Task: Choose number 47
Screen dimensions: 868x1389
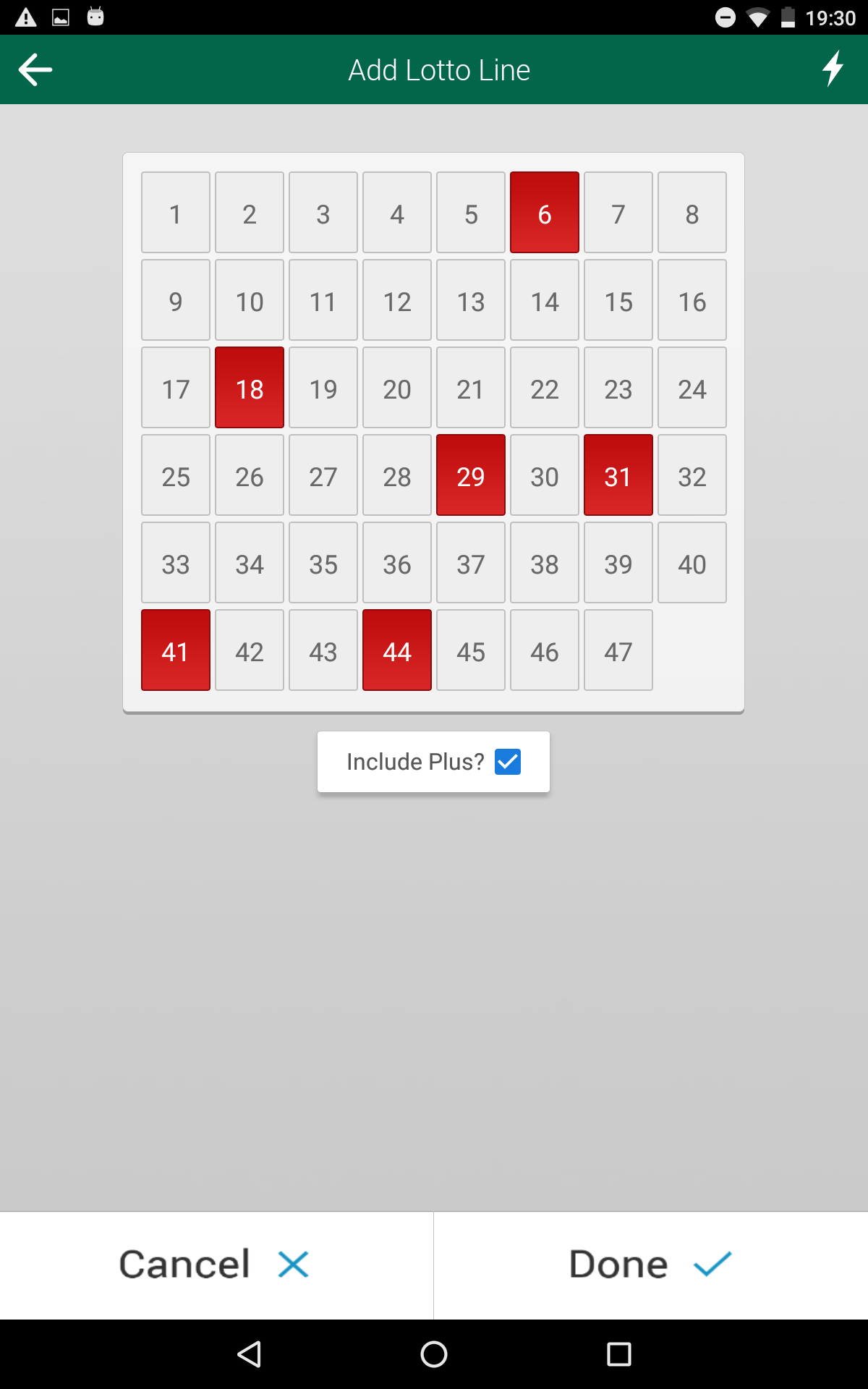Action: click(x=618, y=650)
